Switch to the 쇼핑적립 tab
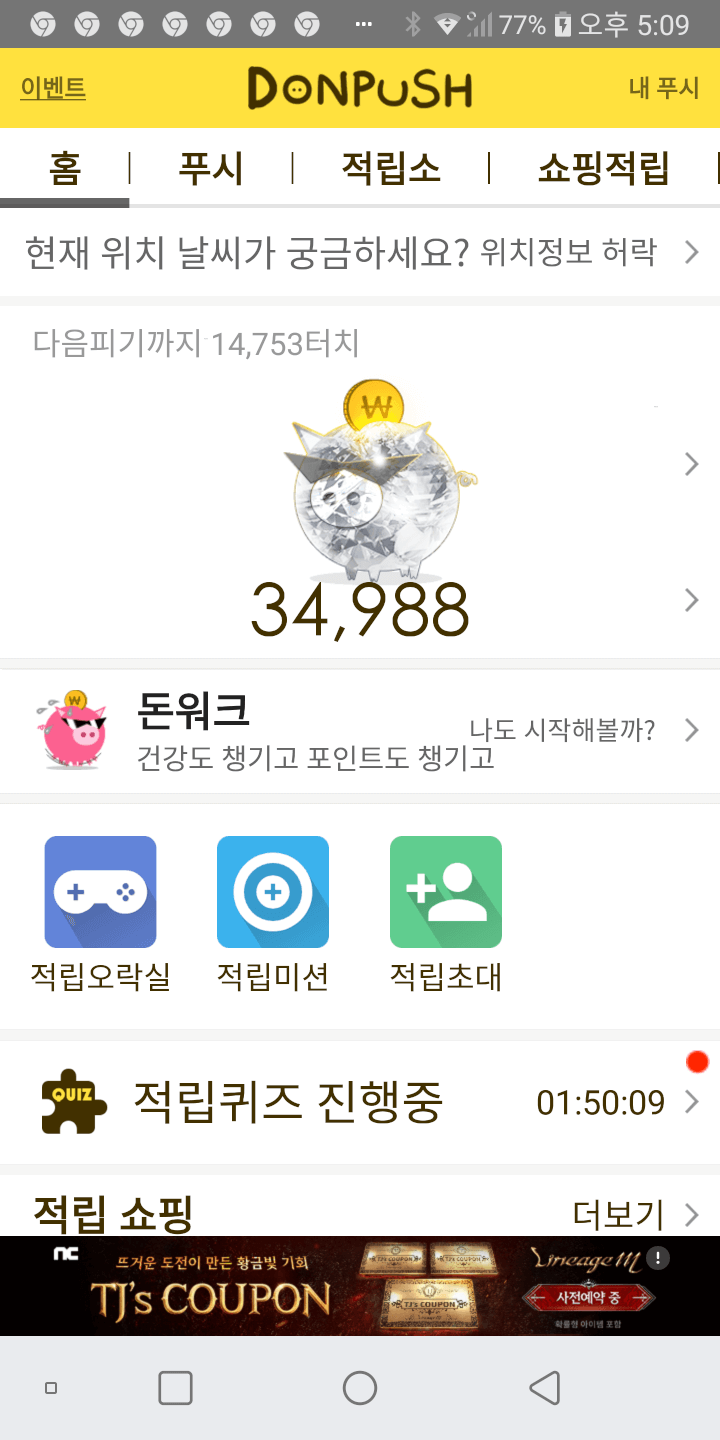720x1440 pixels. (603, 168)
